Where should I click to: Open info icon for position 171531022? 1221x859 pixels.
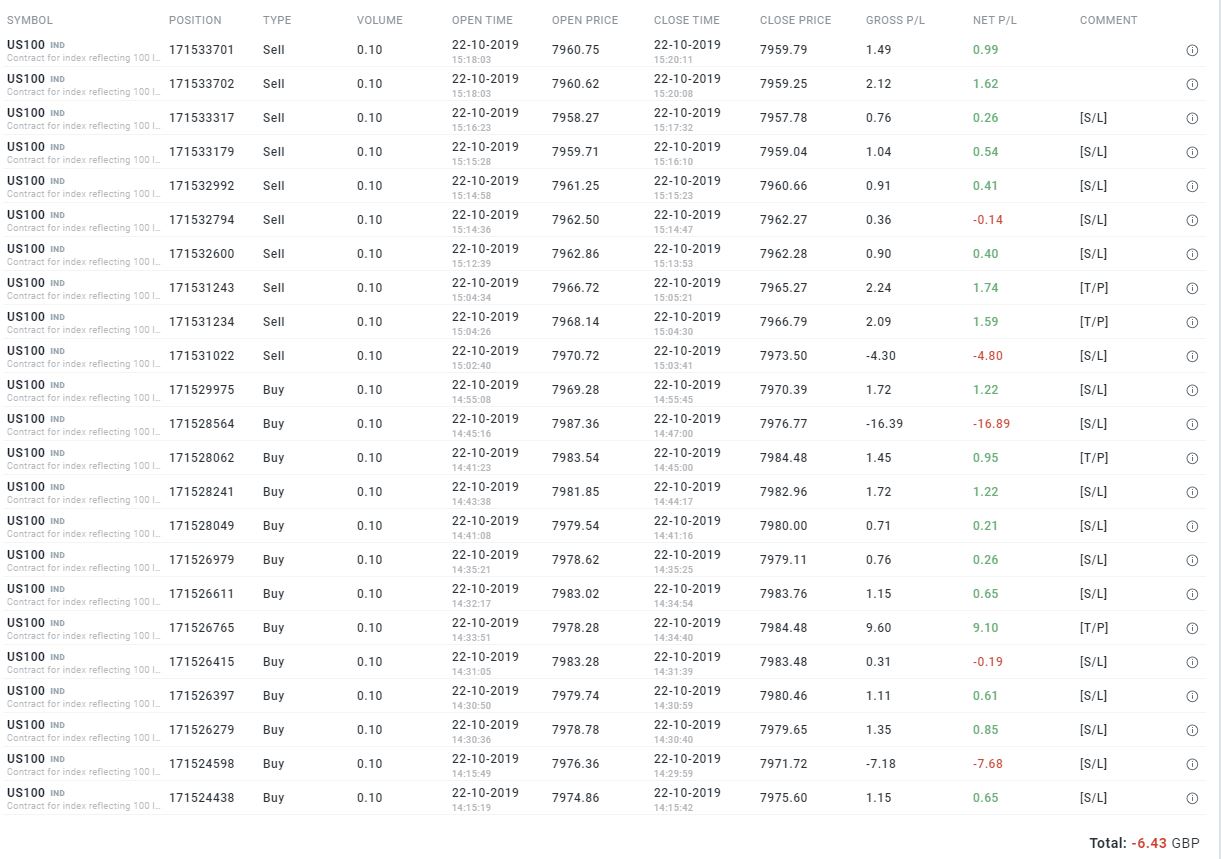pos(1191,356)
